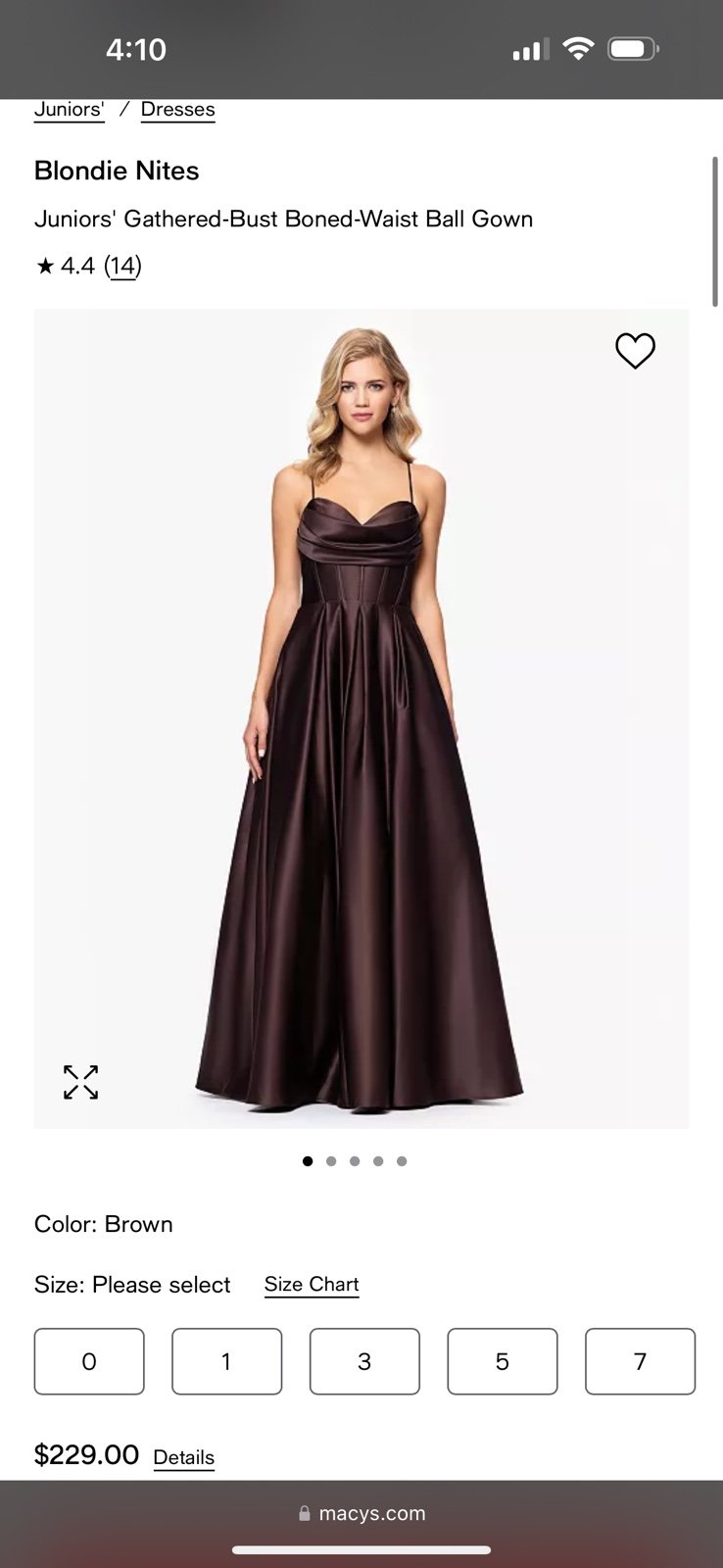Open the gown product photo

coord(361,718)
